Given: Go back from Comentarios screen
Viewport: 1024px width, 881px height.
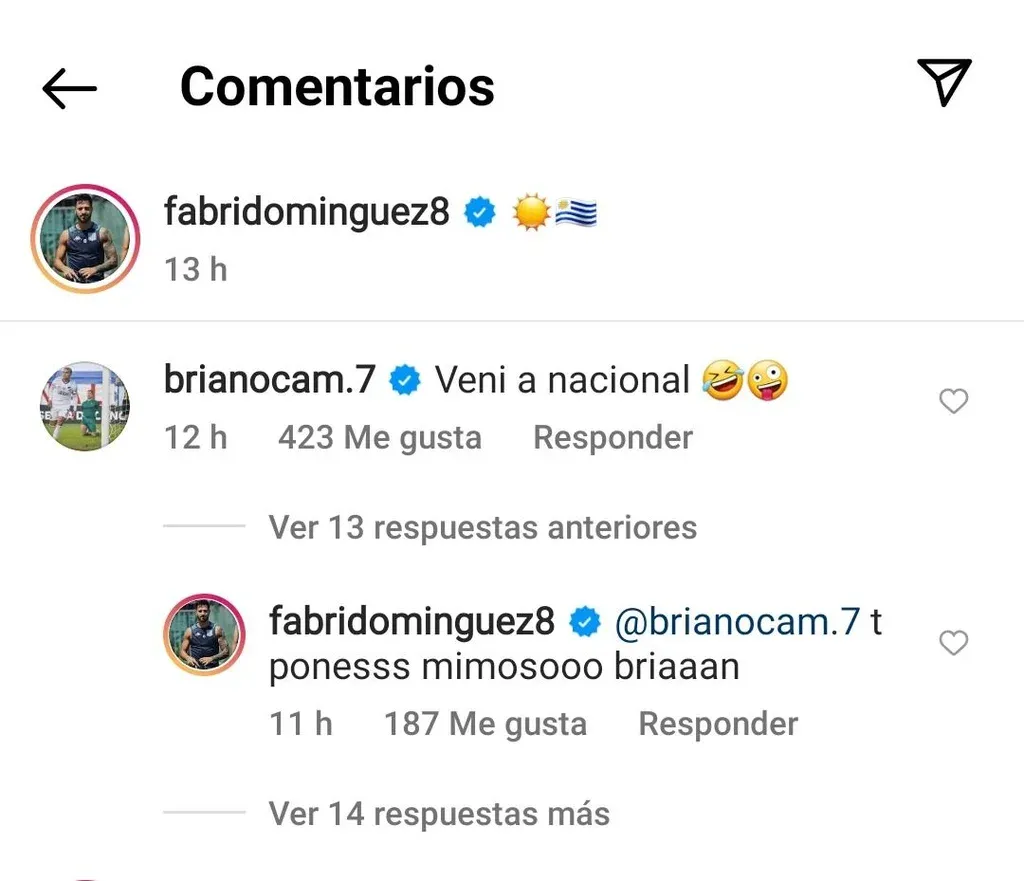Looking at the screenshot, I should pyautogui.click(x=69, y=89).
